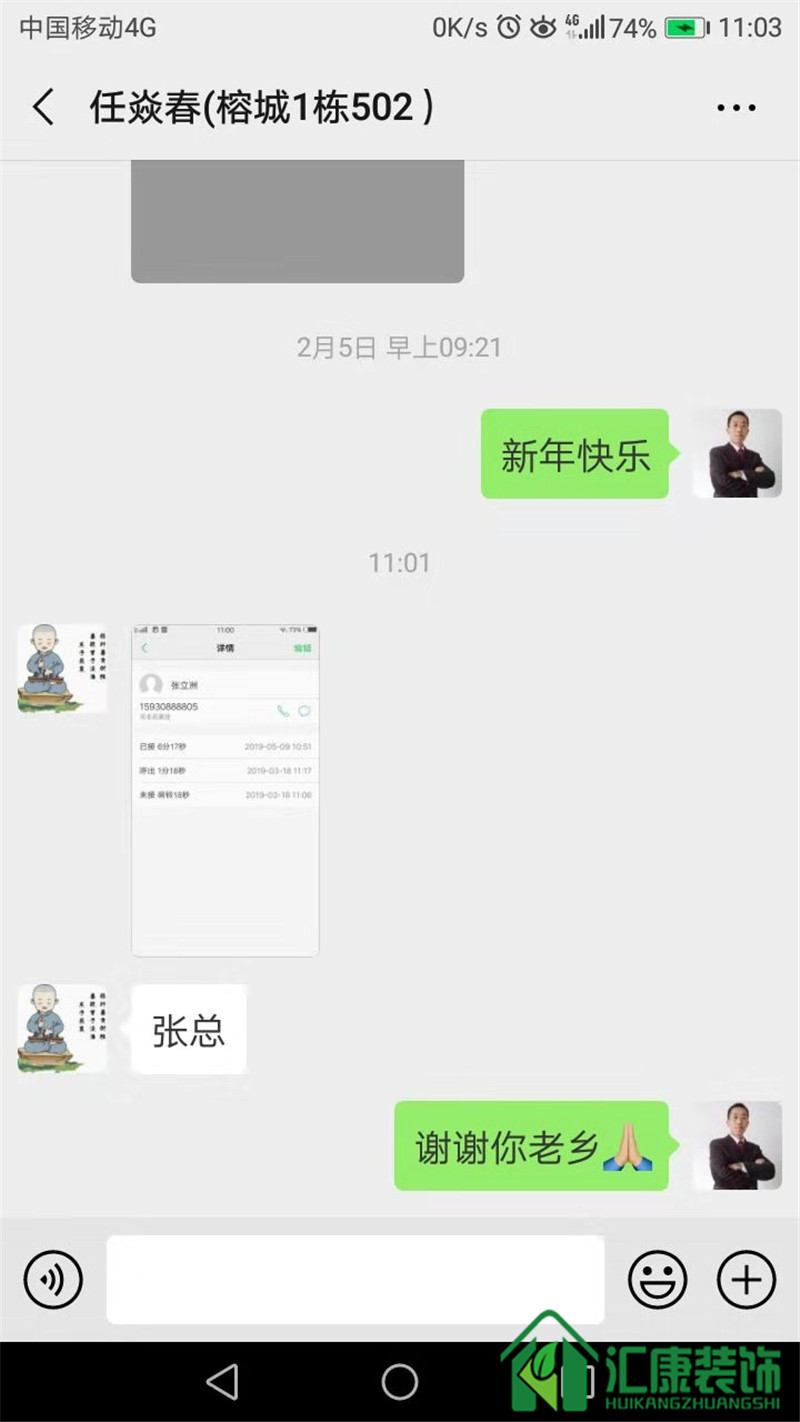Switch to voice message input

(x=53, y=1280)
